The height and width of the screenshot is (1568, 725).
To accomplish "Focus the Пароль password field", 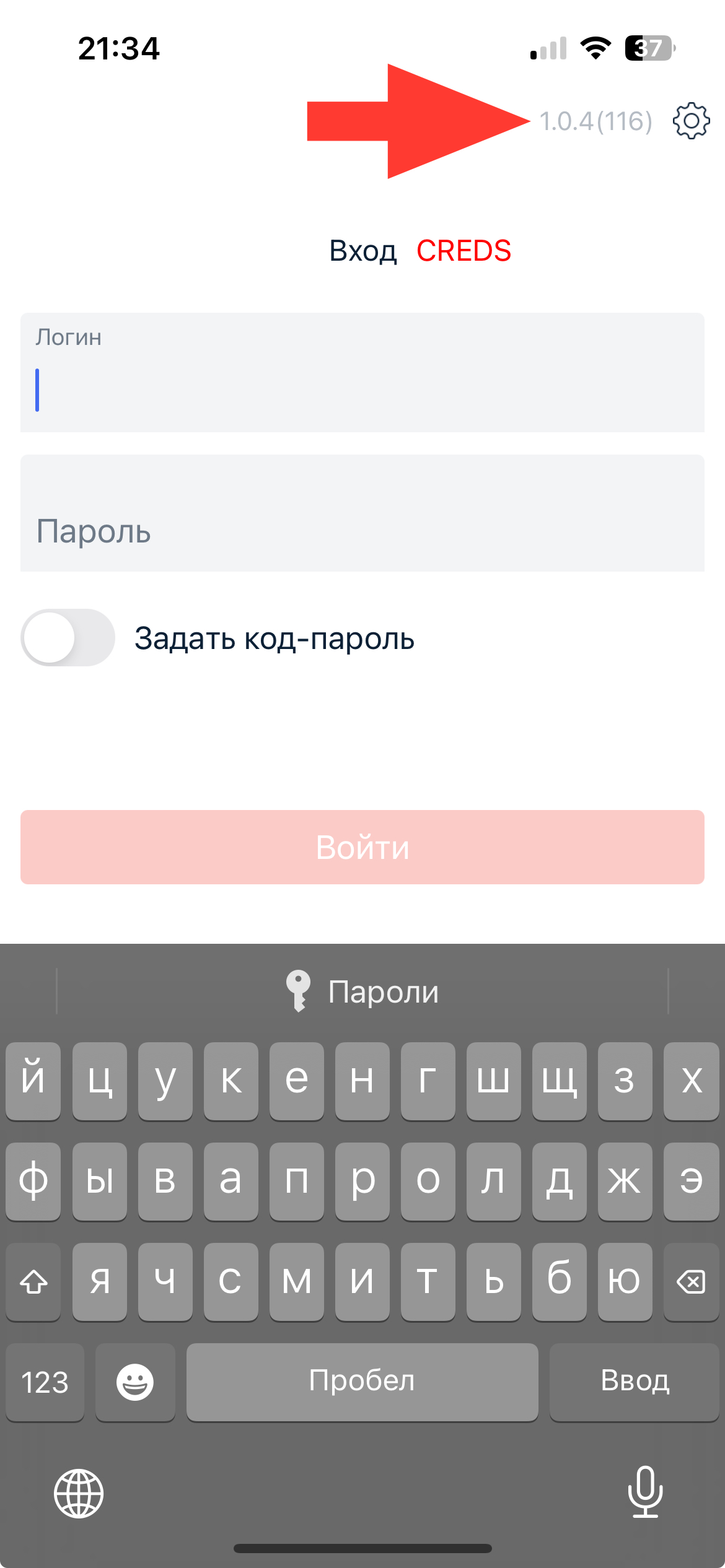I will (x=362, y=513).
